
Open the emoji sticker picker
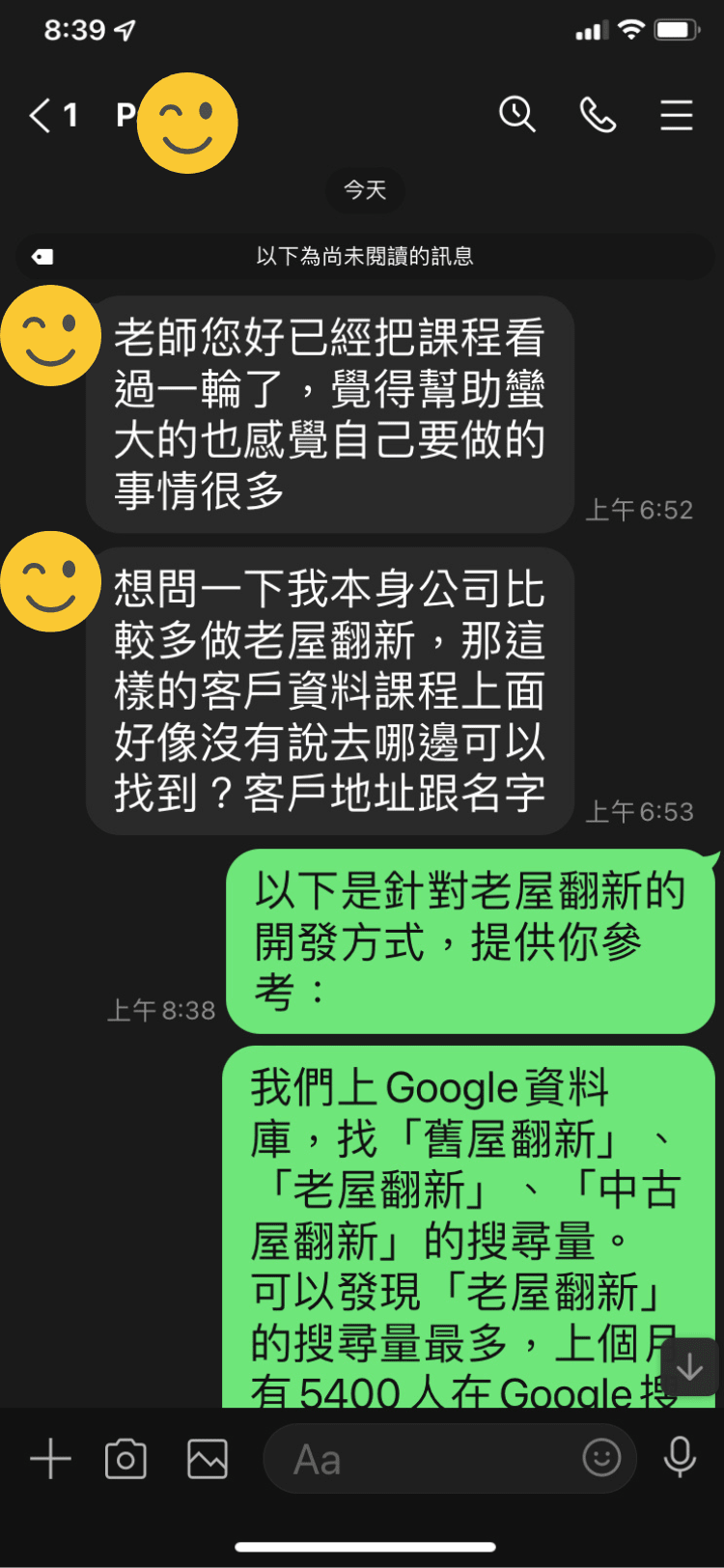[601, 1457]
